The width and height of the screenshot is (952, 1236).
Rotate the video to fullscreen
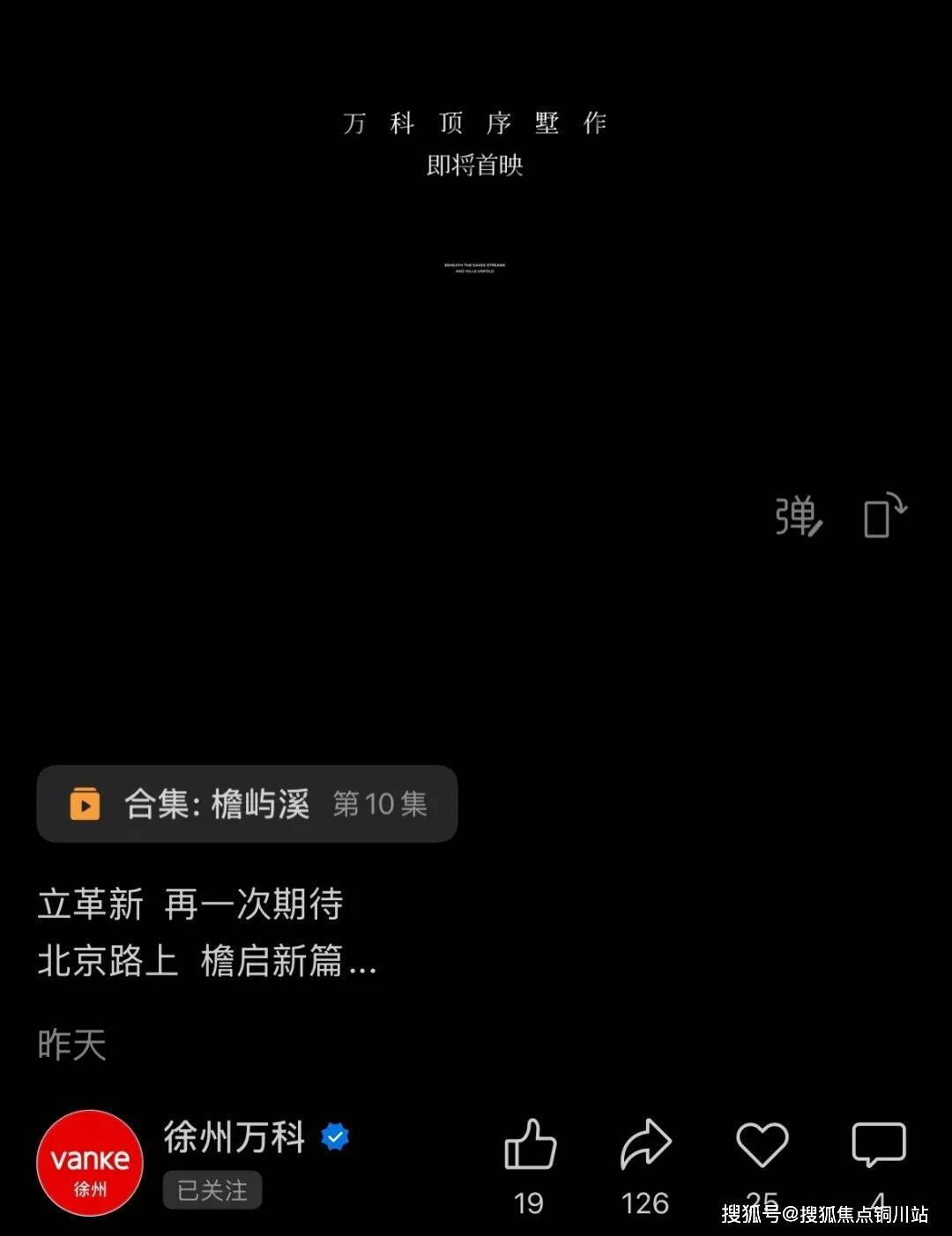click(x=884, y=517)
